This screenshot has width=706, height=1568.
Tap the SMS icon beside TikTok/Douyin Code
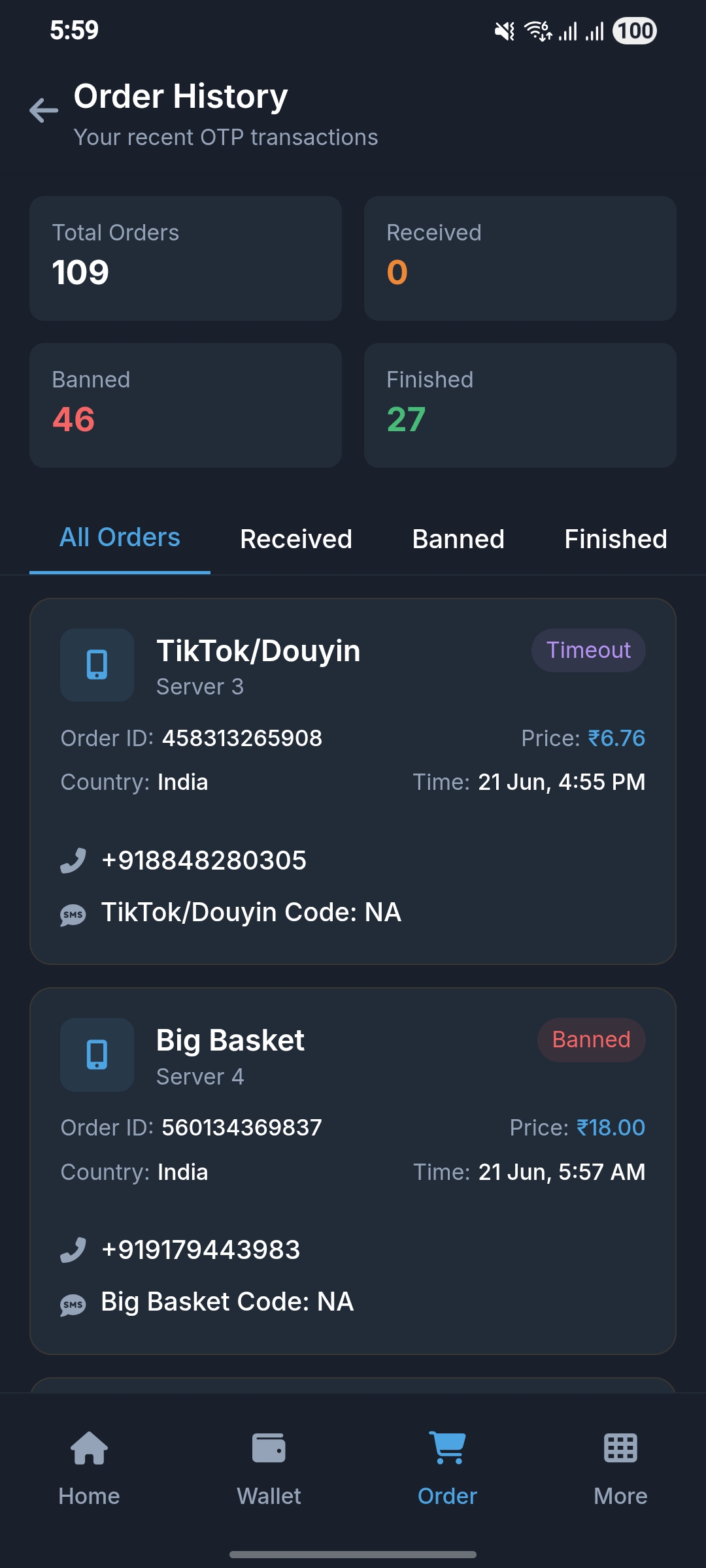point(73,913)
